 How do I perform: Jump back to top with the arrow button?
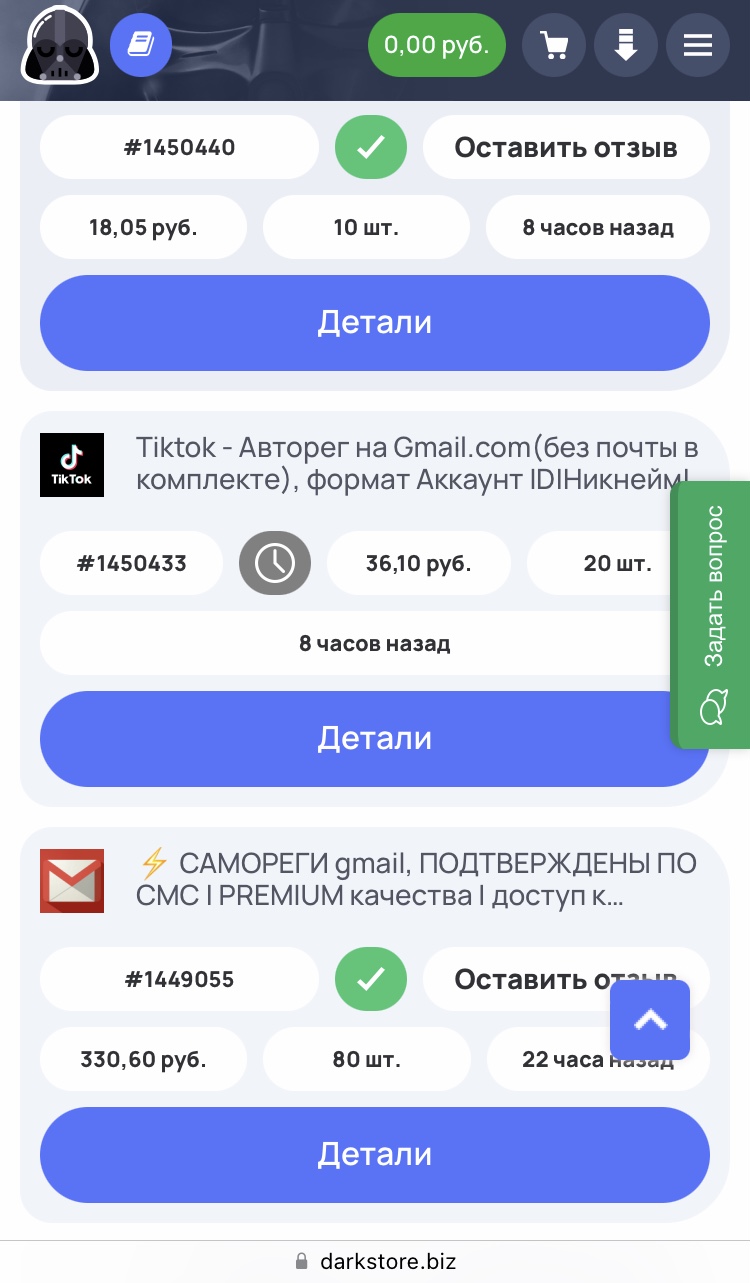click(650, 1019)
